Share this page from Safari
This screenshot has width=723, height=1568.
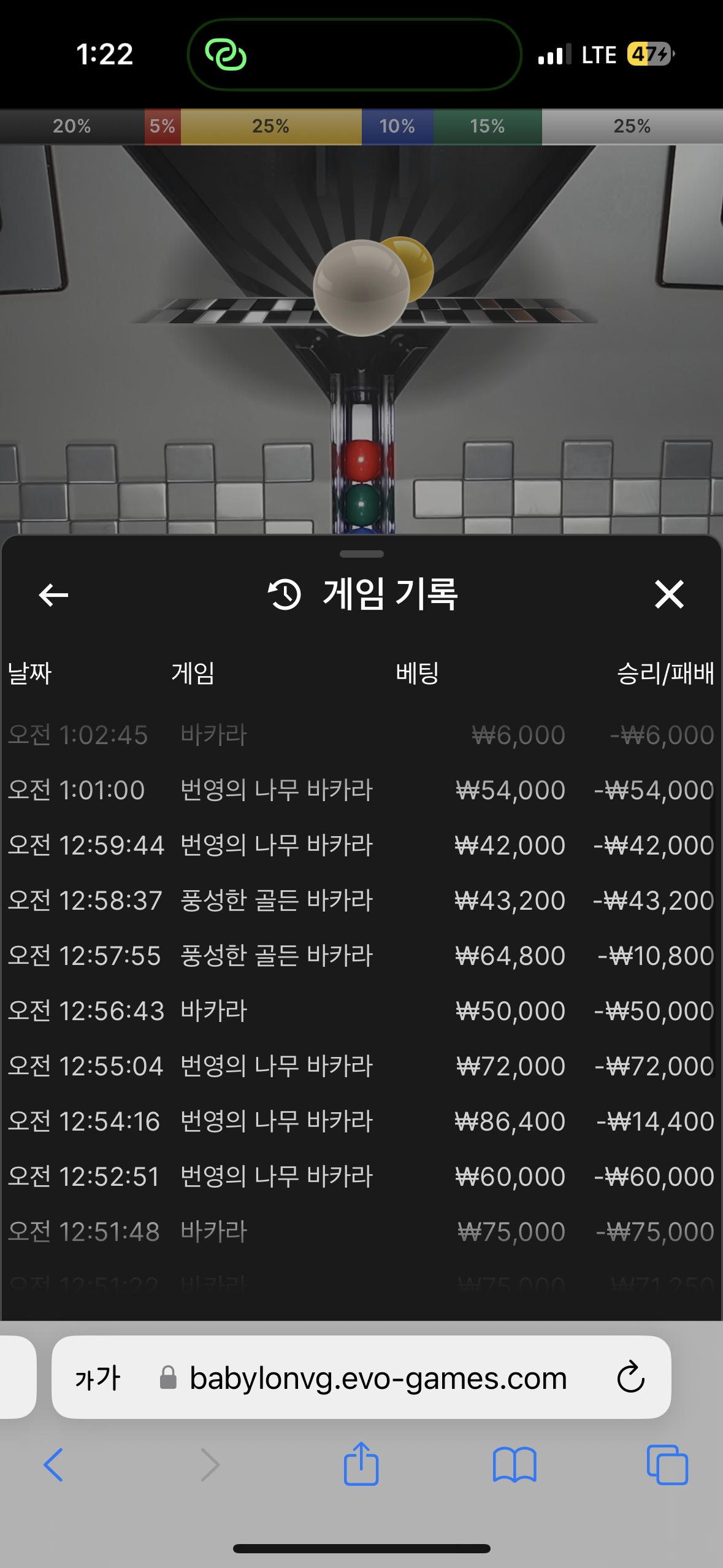click(x=361, y=1464)
